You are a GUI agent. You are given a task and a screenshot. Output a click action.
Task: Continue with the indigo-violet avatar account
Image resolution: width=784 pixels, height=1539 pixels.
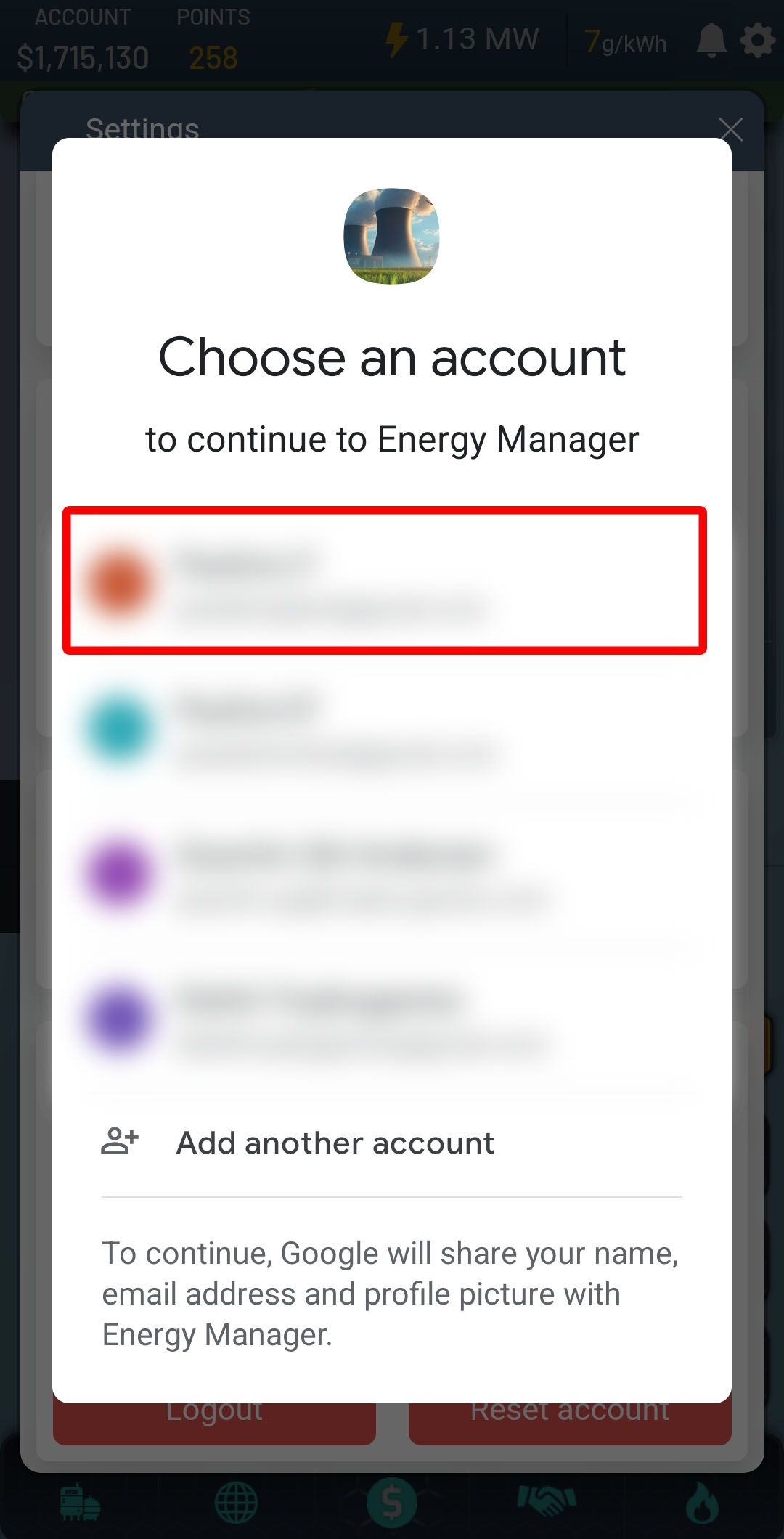pos(385,1020)
